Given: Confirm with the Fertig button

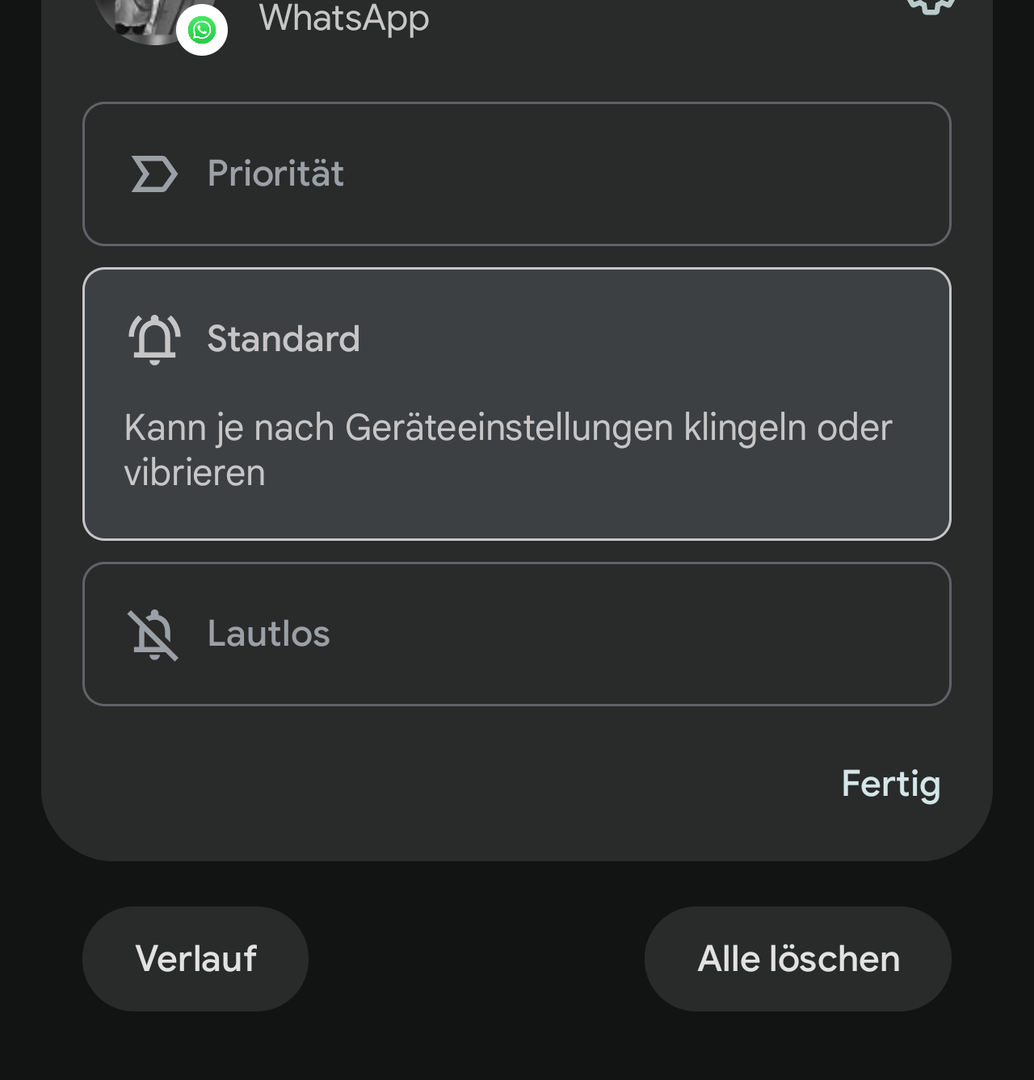Looking at the screenshot, I should (890, 784).
